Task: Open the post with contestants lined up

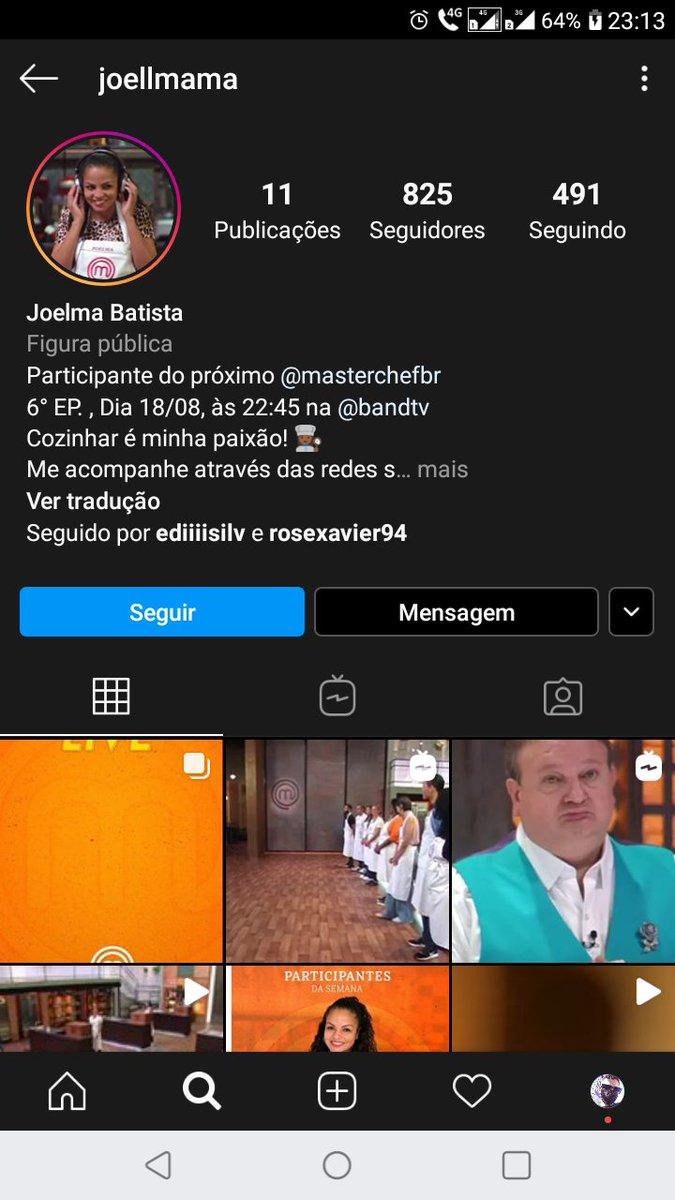Action: [337, 850]
